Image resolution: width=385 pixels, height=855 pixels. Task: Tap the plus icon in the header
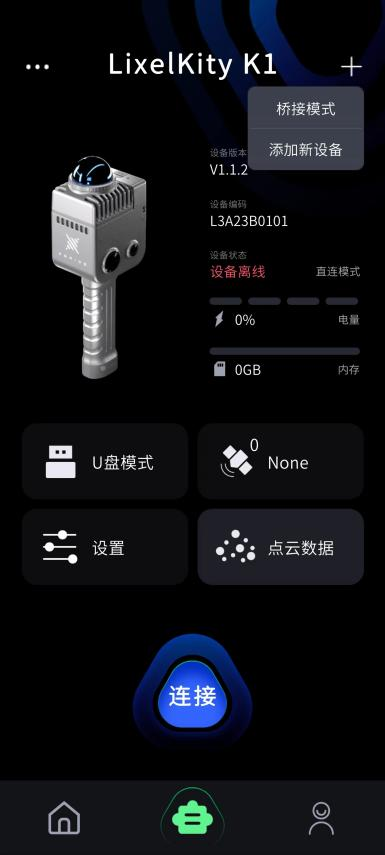click(x=351, y=67)
